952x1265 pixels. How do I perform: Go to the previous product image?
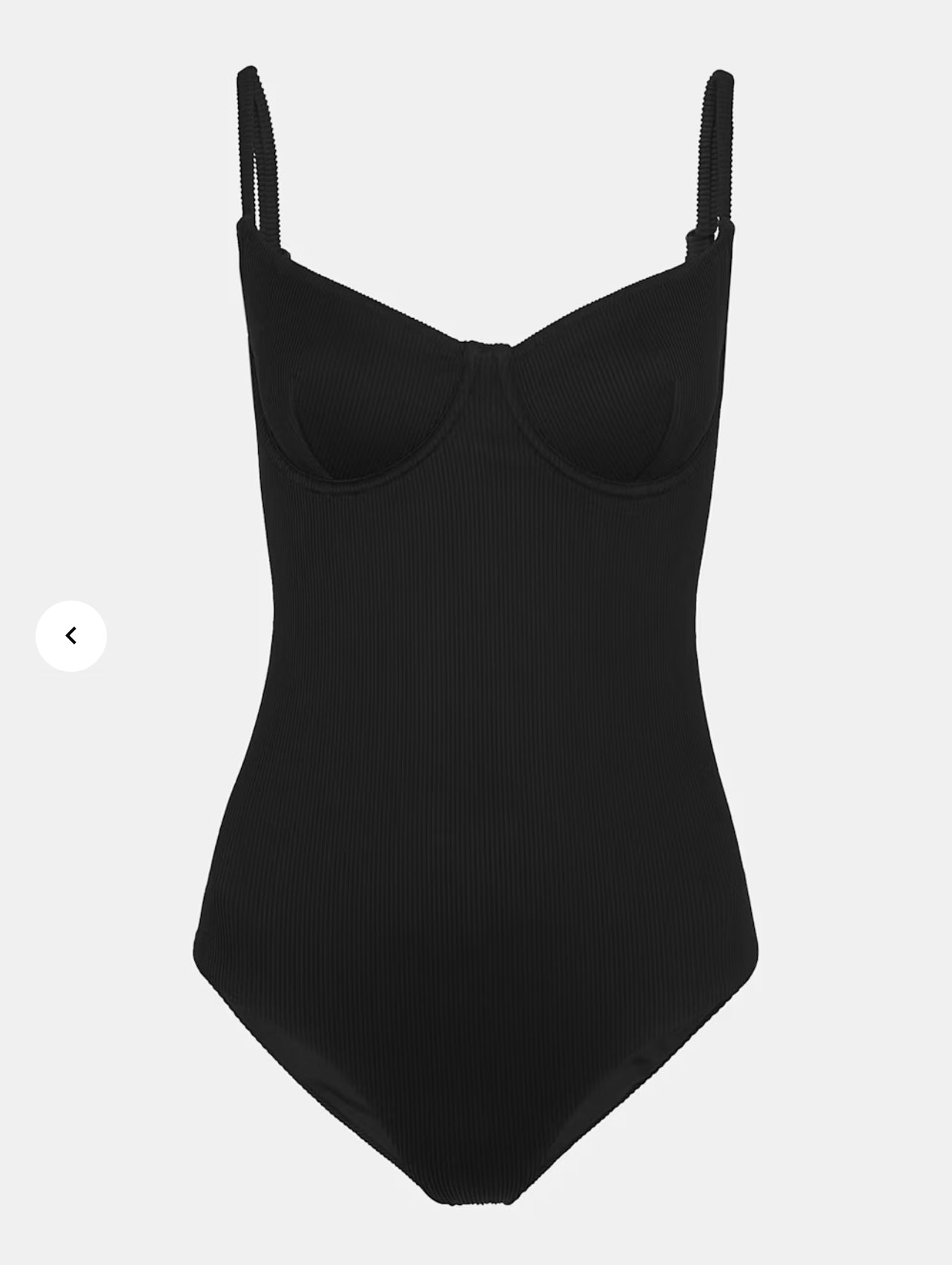71,636
